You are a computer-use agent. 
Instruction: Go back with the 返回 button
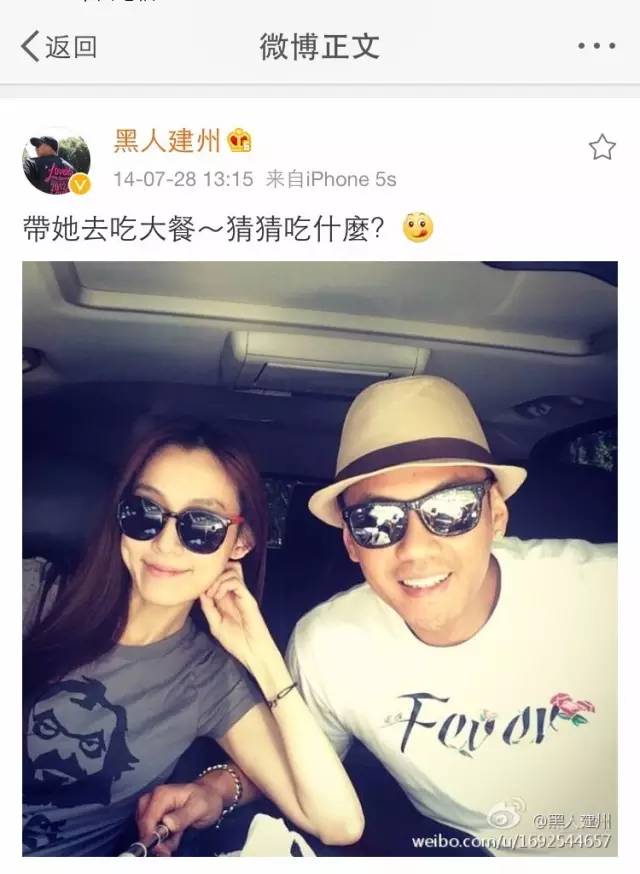click(x=58, y=46)
